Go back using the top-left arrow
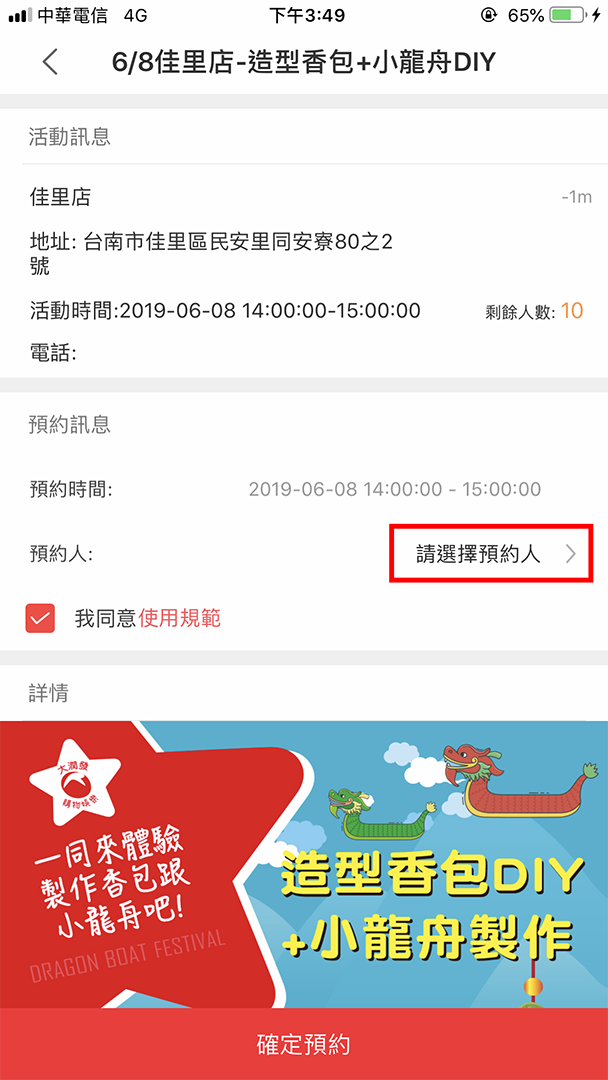The width and height of the screenshot is (608, 1080). [x=50, y=62]
